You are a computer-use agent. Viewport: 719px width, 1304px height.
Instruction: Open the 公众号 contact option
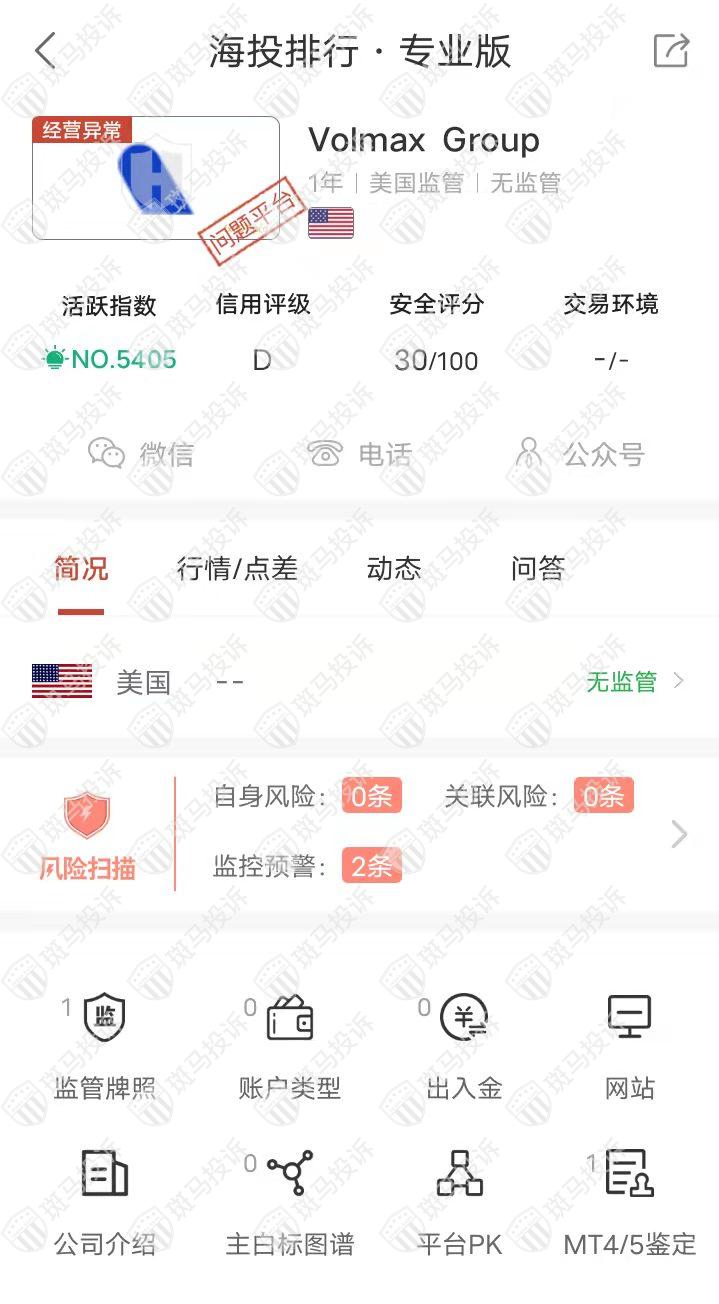580,454
